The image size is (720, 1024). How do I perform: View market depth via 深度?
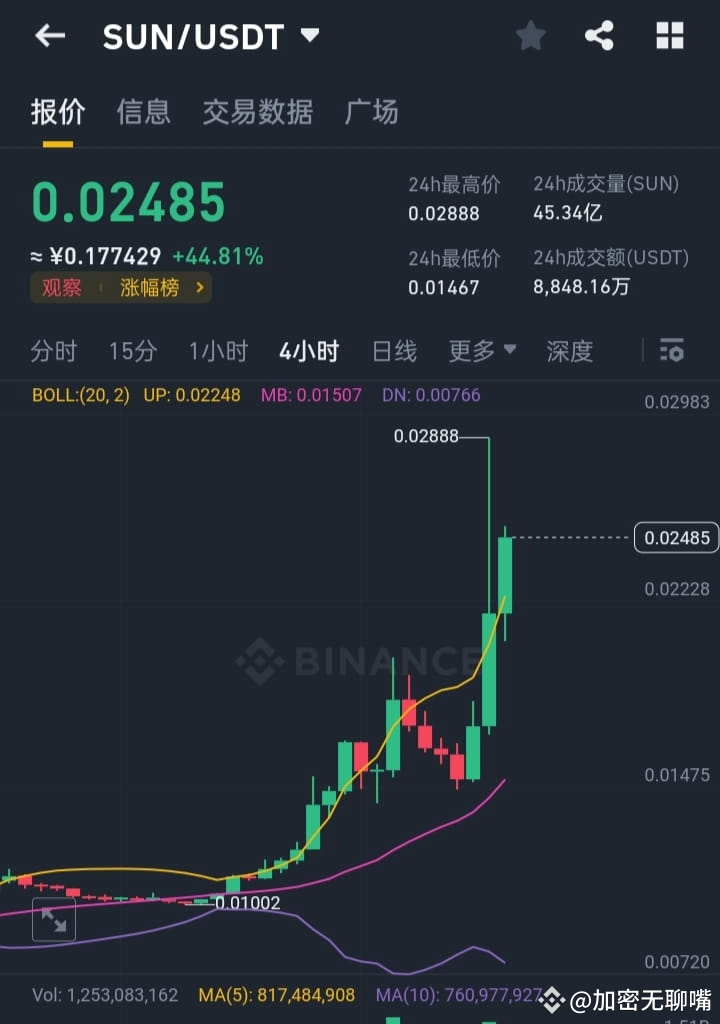[x=570, y=350]
